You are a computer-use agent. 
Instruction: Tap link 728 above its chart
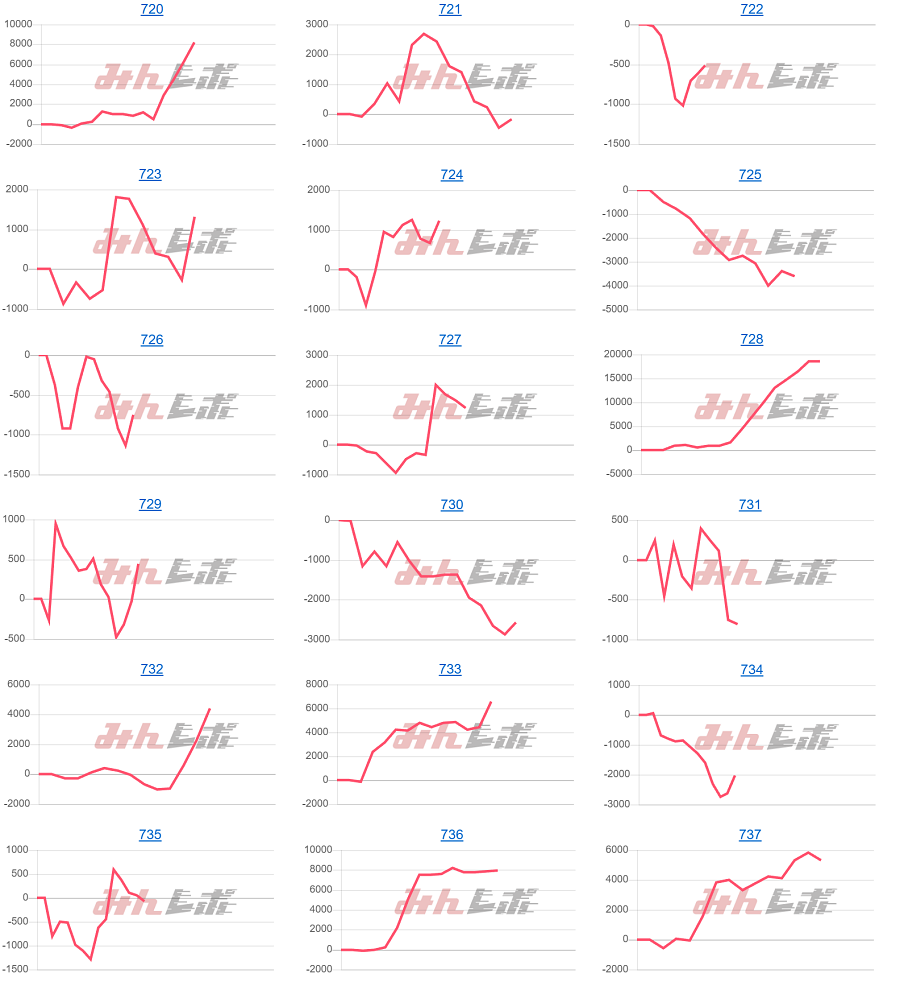(751, 340)
